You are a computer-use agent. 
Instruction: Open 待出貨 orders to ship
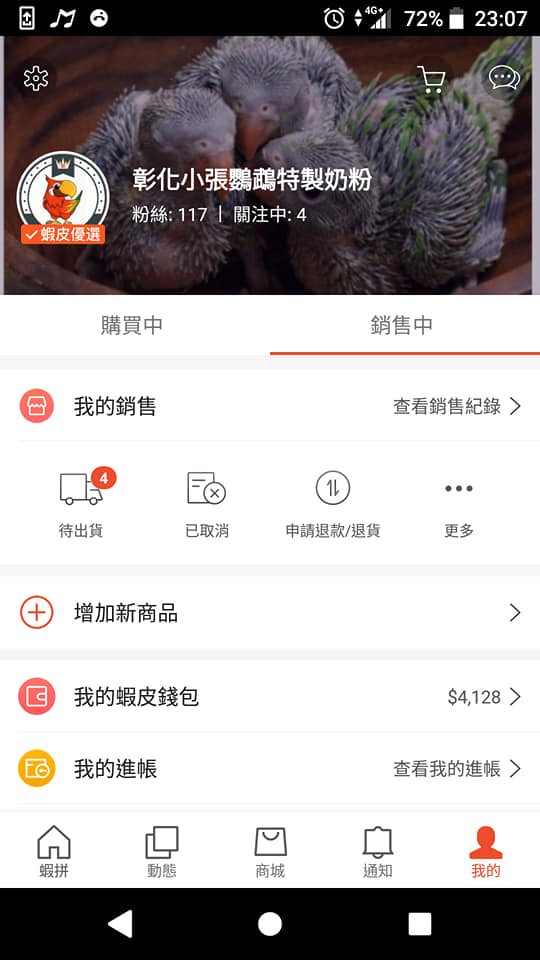pyautogui.click(x=81, y=504)
